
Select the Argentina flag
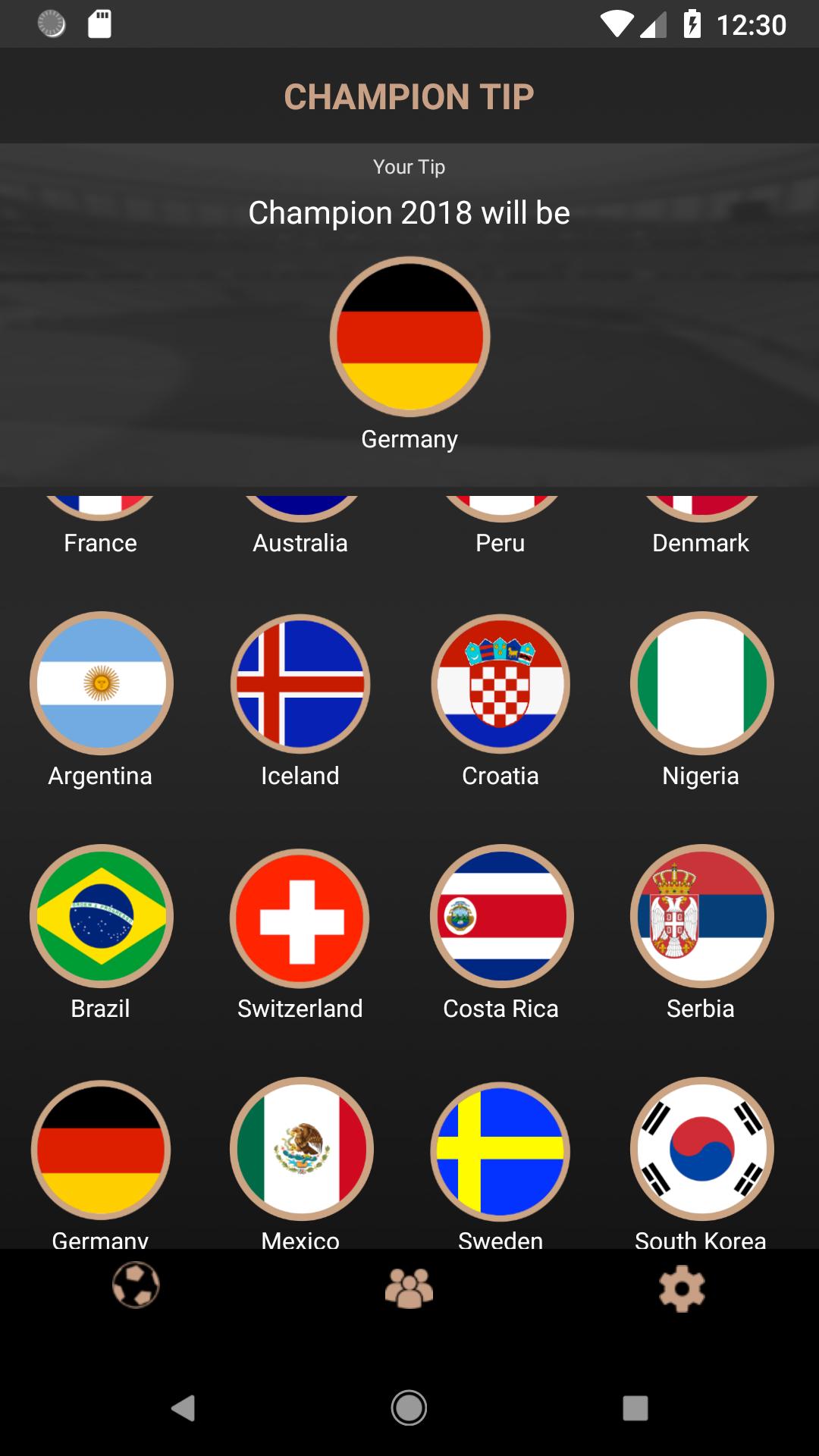click(x=100, y=683)
